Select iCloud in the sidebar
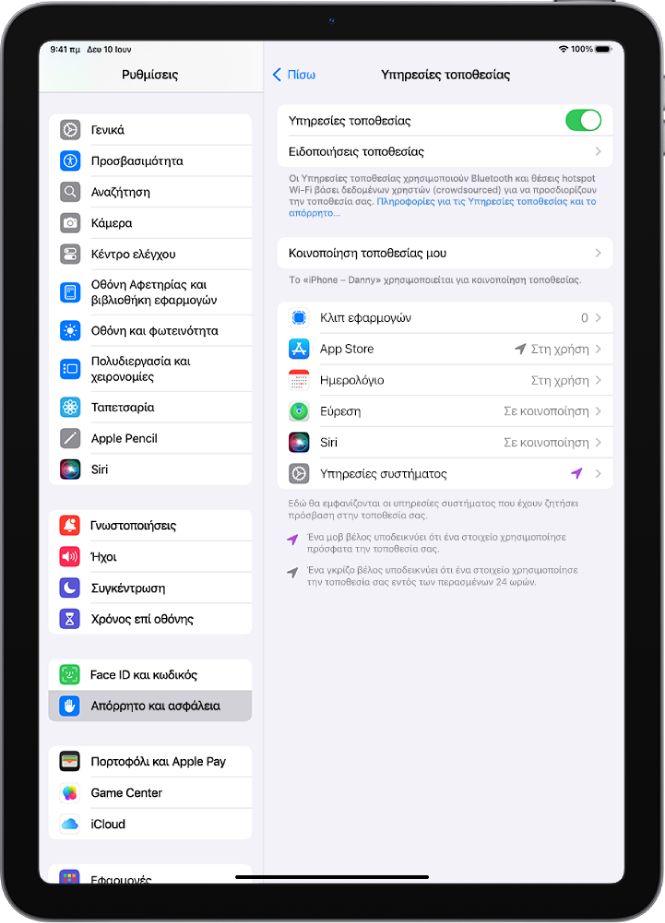 coord(150,824)
